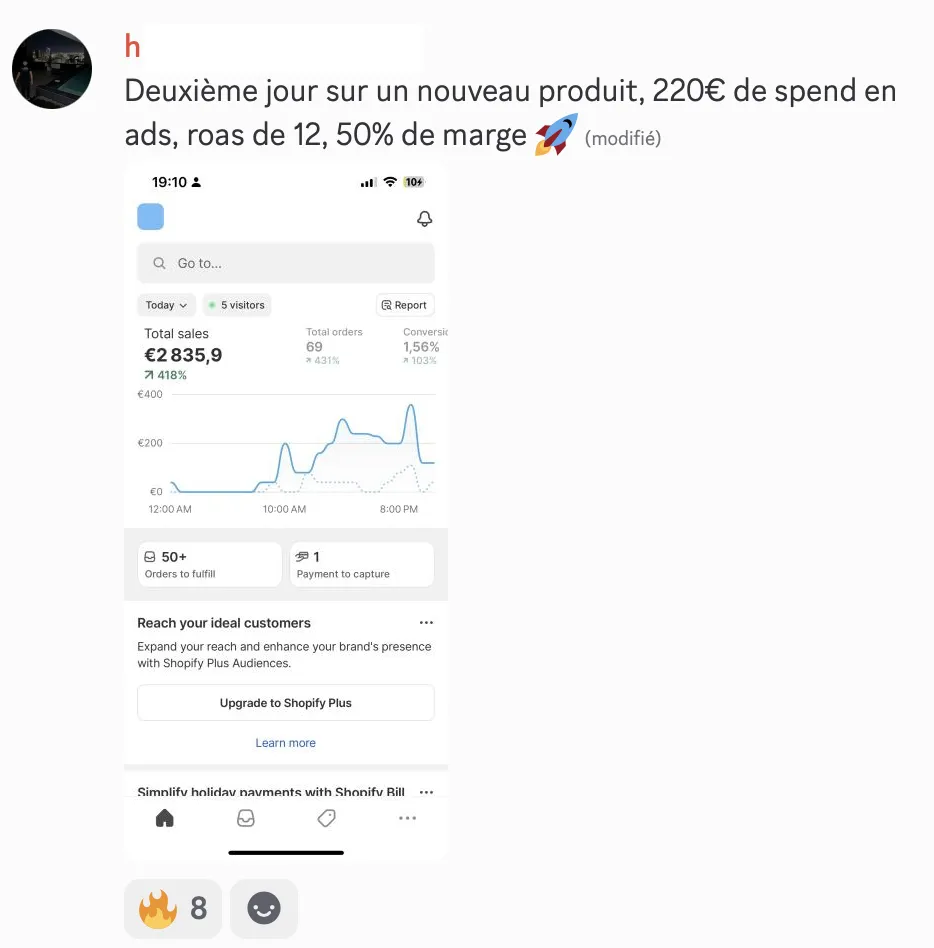
Task: Open the attached Shopify screenshot image
Action: [286, 510]
